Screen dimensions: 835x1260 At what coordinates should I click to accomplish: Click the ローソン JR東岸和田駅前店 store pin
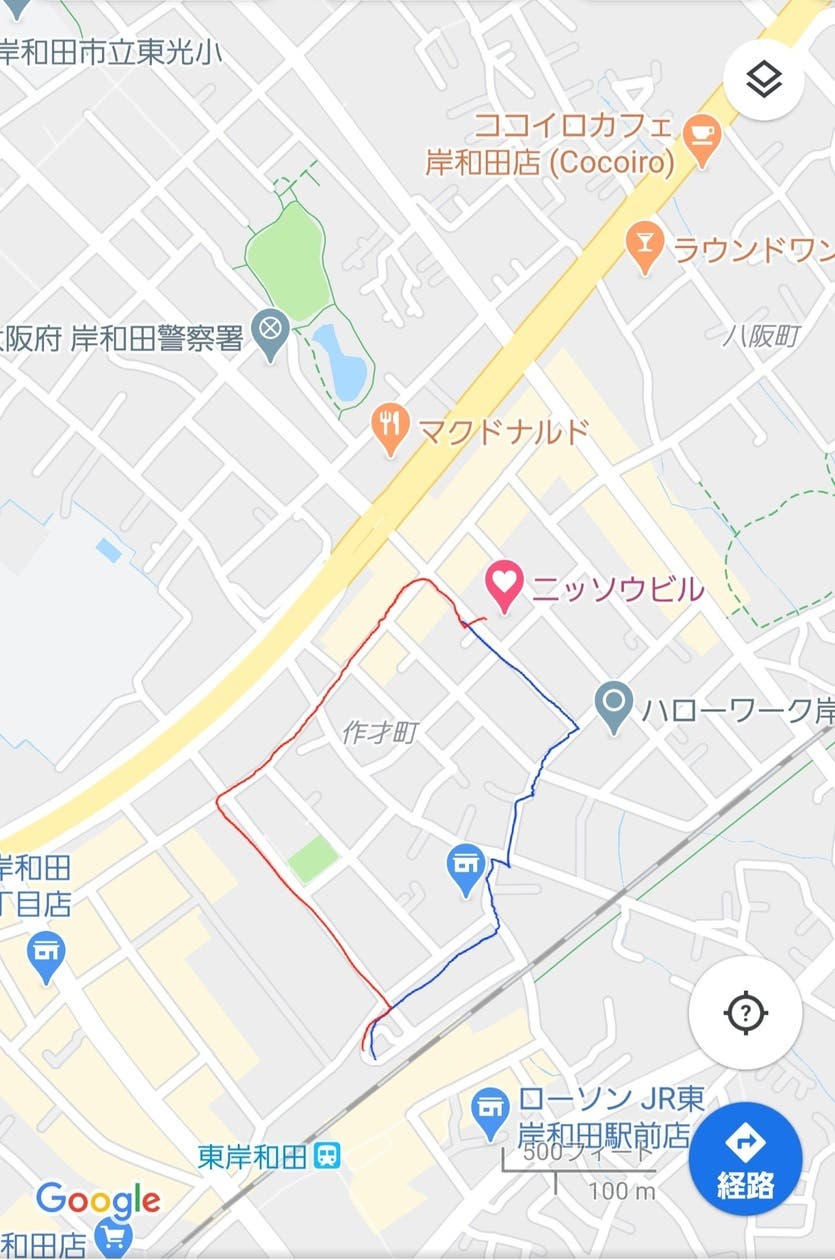492,1107
